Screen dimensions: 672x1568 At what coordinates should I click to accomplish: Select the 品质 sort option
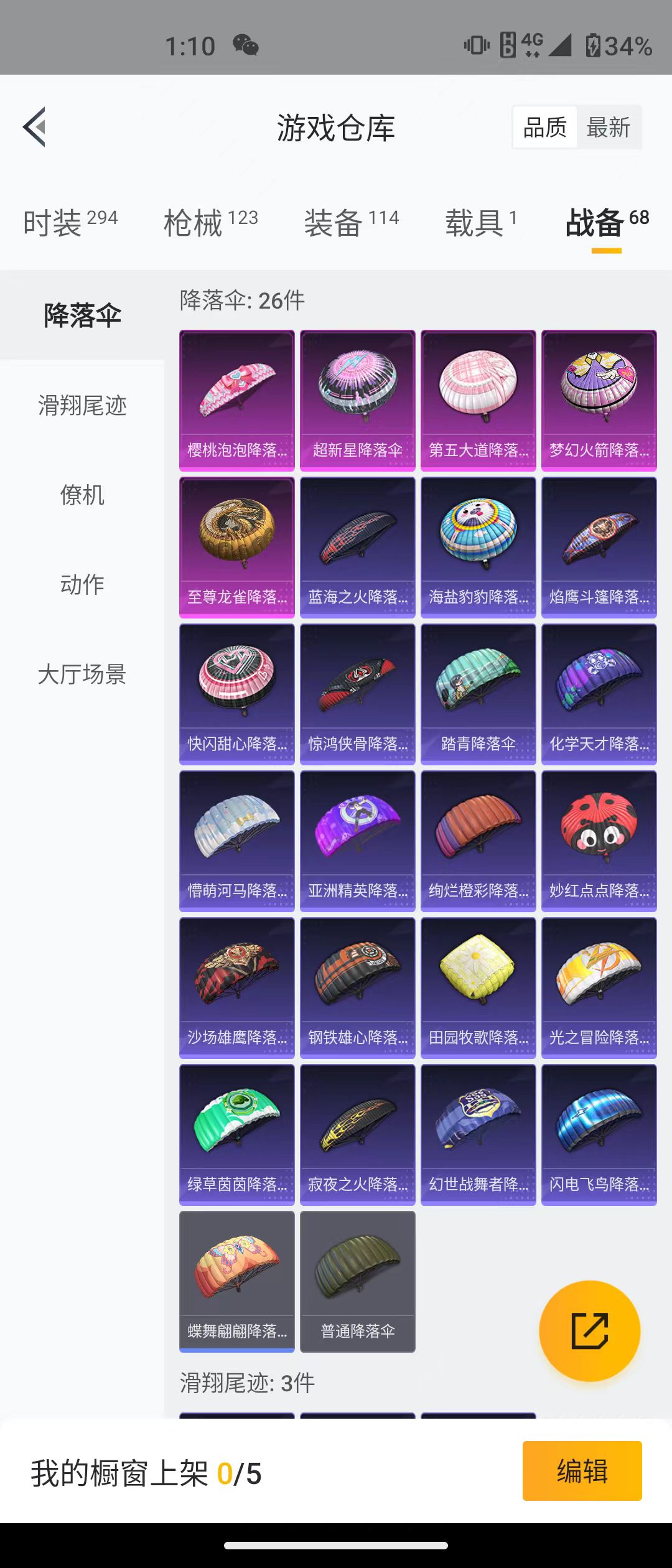(x=545, y=128)
